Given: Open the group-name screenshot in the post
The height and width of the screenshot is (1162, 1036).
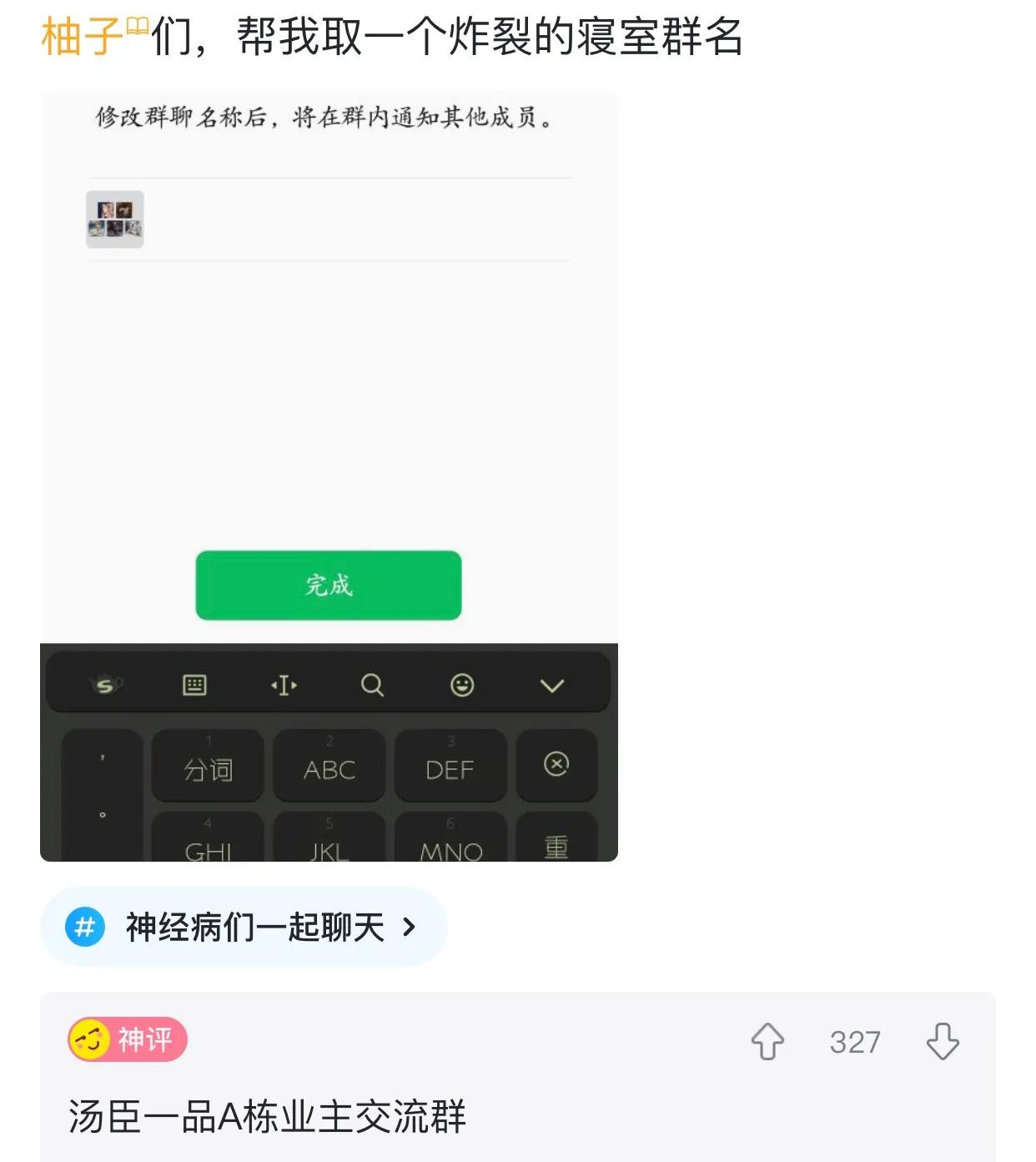Looking at the screenshot, I should 329,475.
